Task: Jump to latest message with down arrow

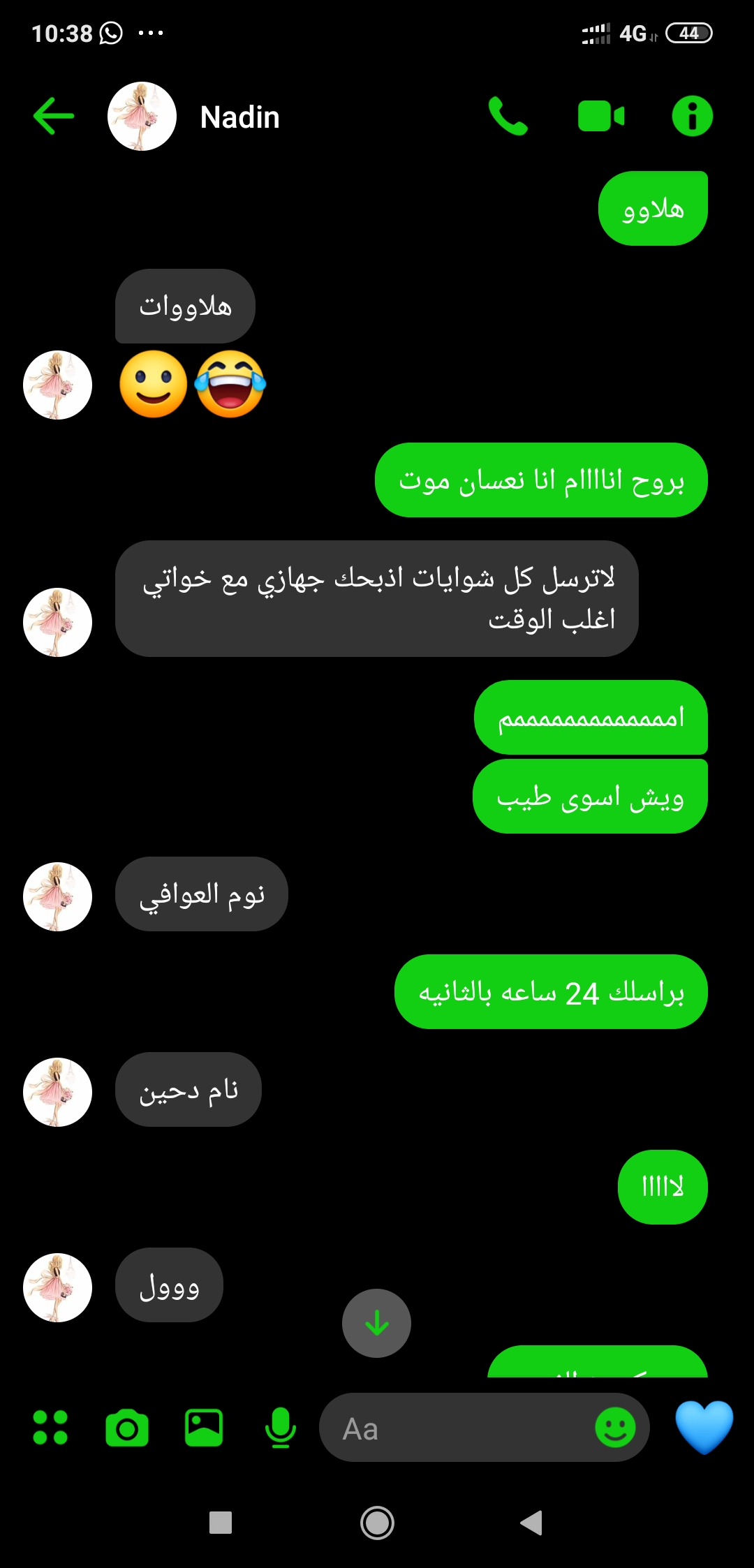Action: pos(376,1323)
